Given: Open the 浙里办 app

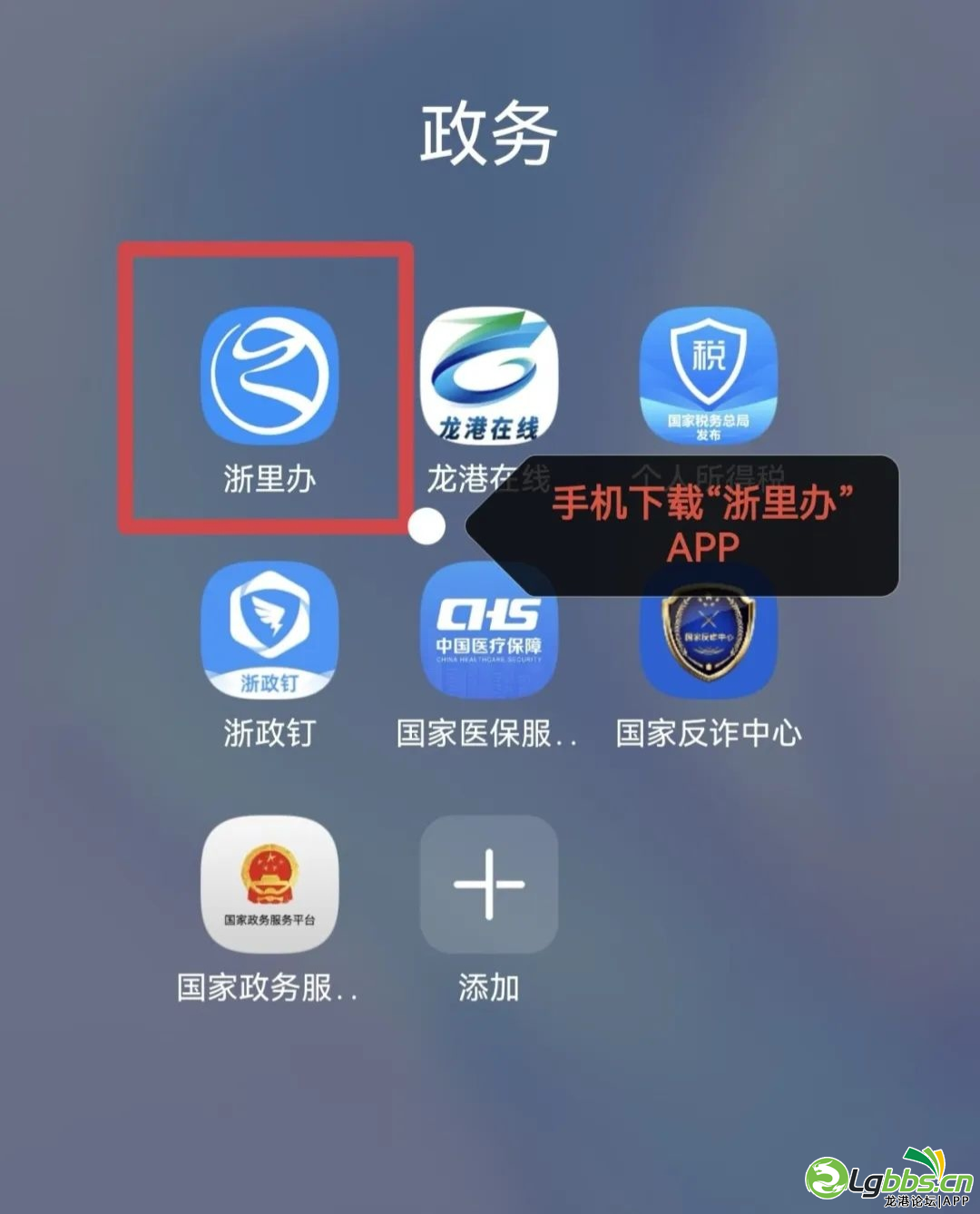Looking at the screenshot, I should [269, 375].
